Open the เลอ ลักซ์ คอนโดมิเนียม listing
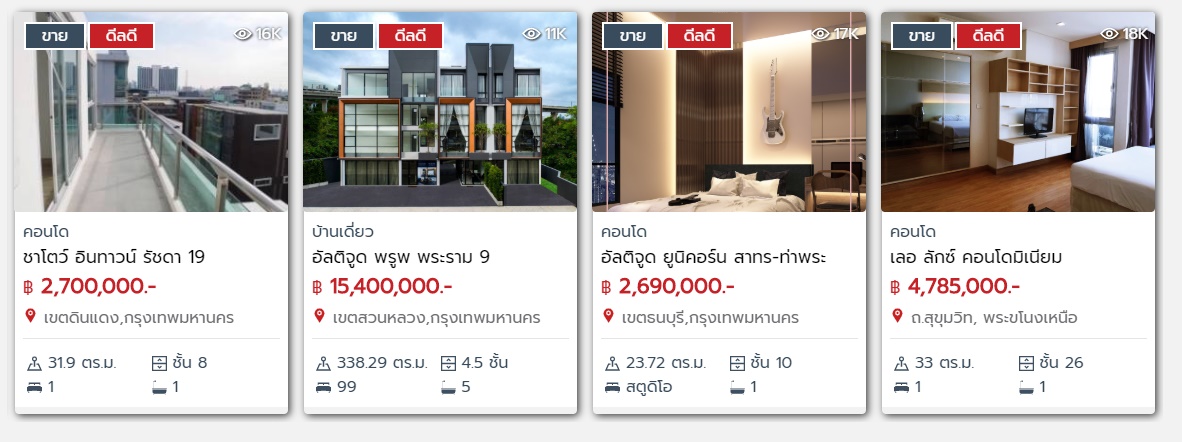Viewport: 1182px width, 442px height. tap(976, 257)
